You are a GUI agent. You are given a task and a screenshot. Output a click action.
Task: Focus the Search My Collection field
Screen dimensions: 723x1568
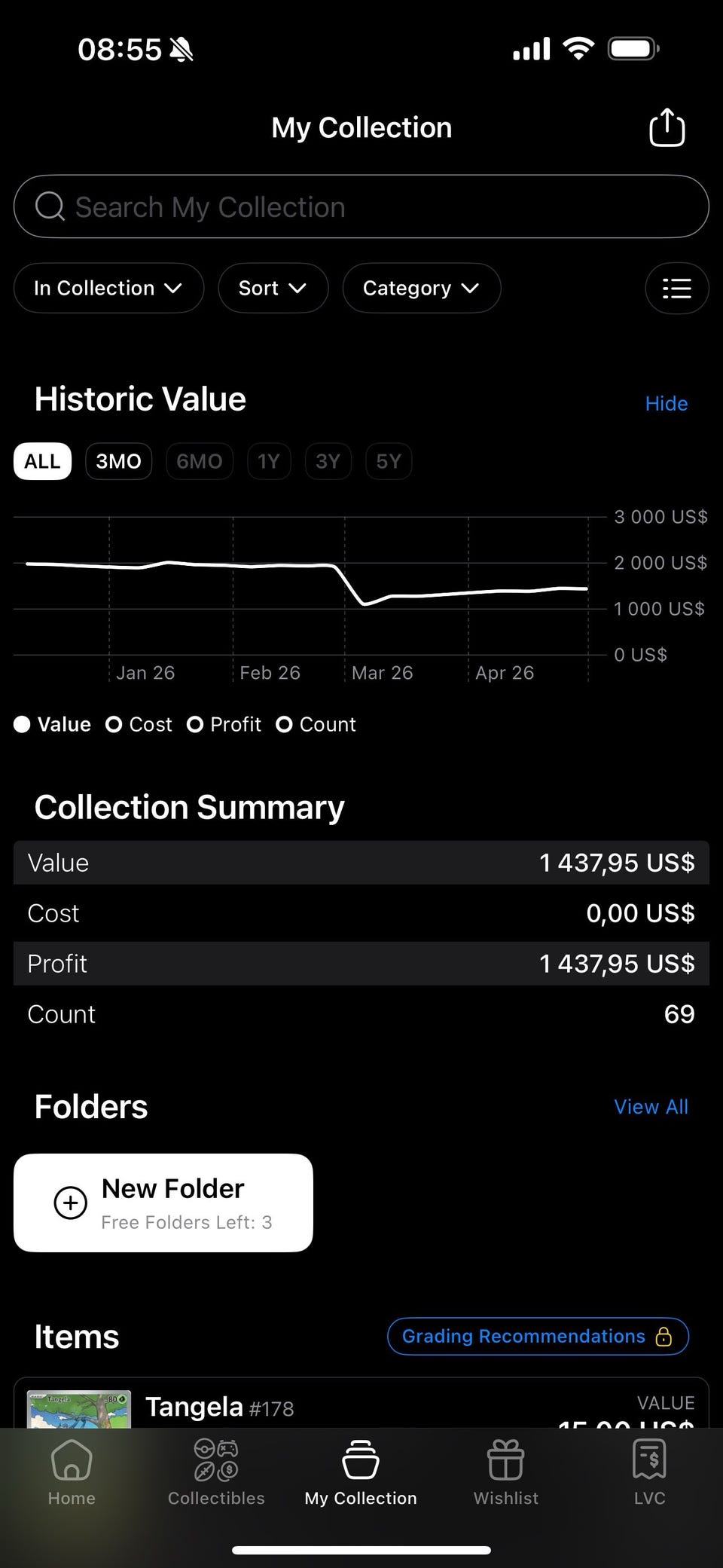tap(361, 206)
